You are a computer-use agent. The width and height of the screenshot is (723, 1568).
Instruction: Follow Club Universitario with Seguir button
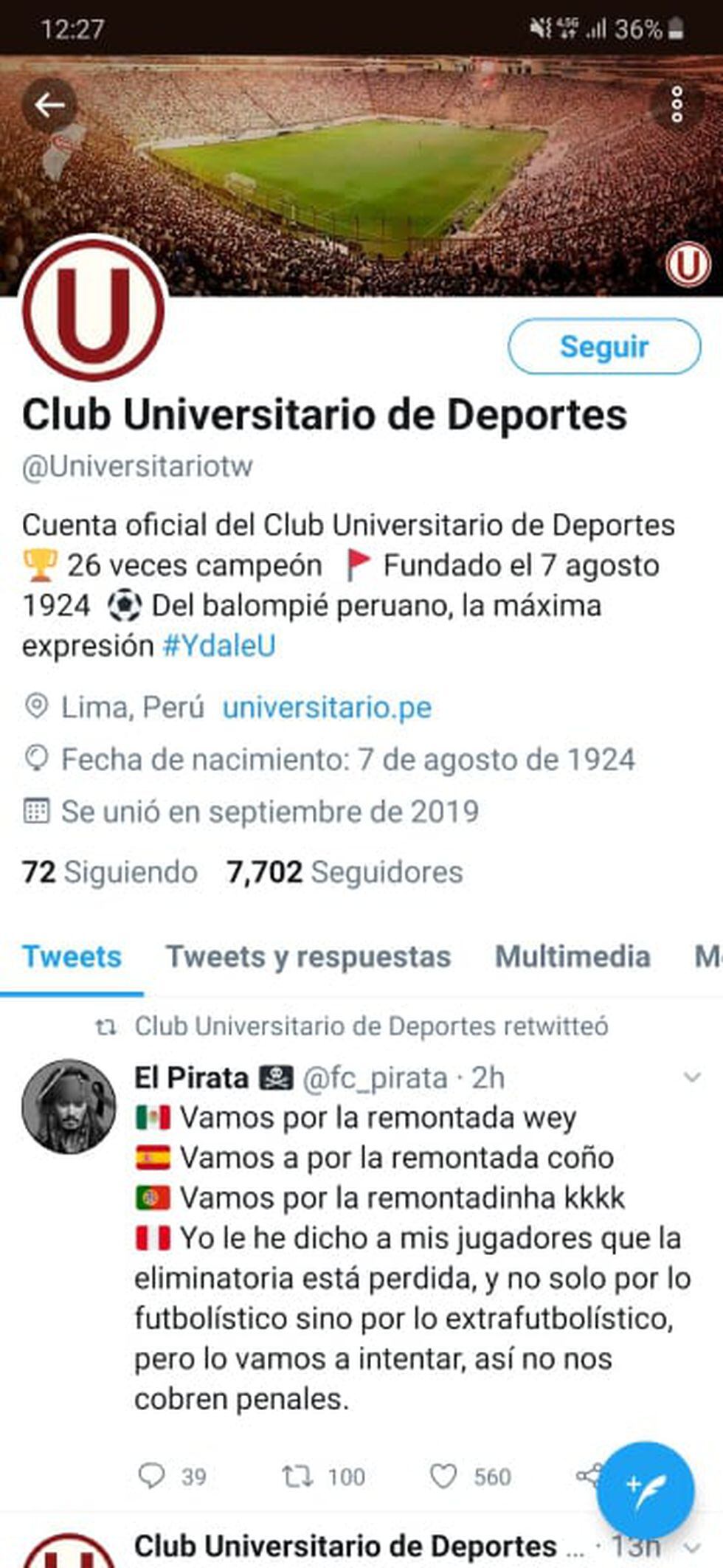tap(603, 347)
